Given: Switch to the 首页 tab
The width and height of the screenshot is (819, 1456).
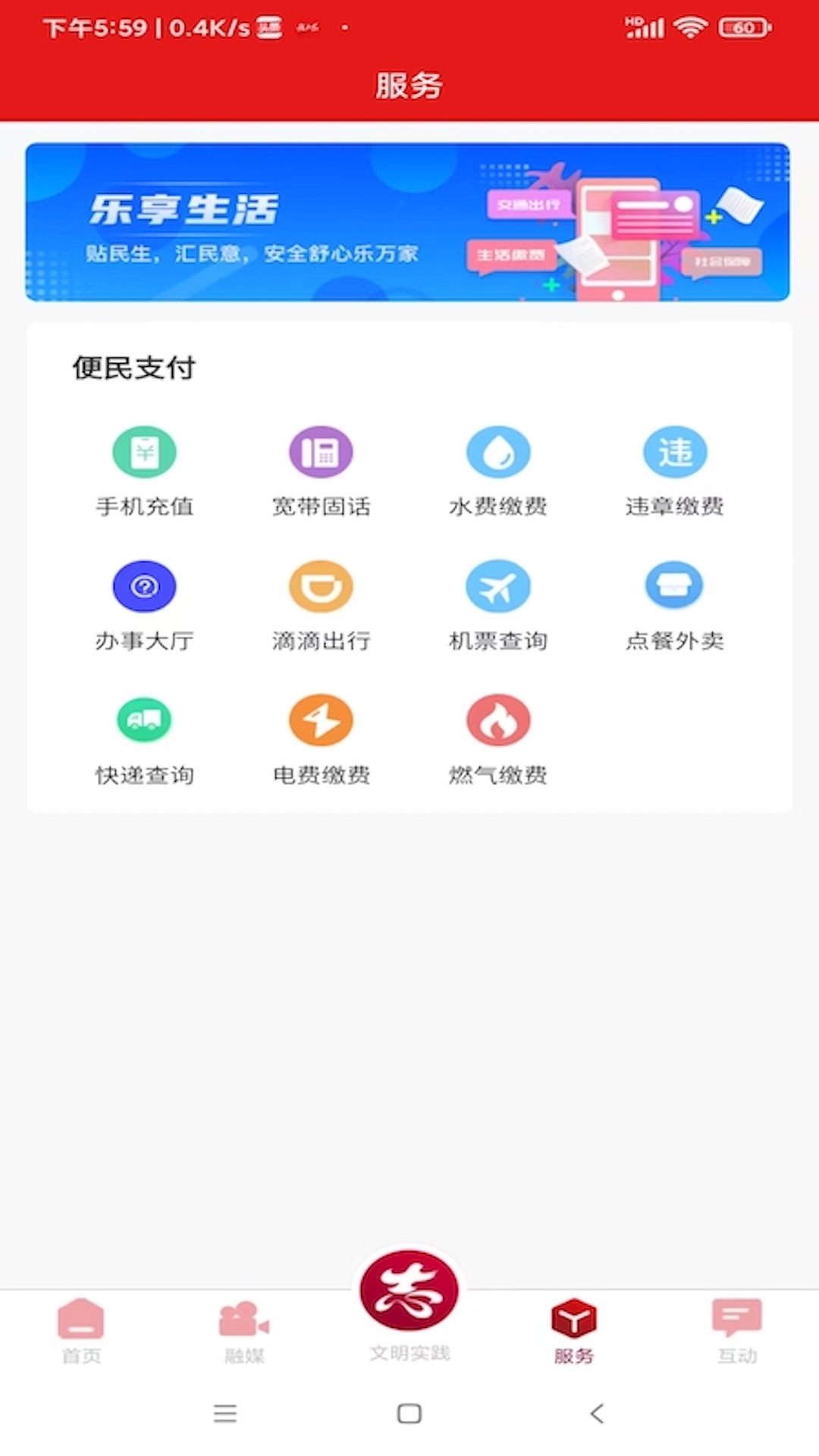Looking at the screenshot, I should 81,1331.
